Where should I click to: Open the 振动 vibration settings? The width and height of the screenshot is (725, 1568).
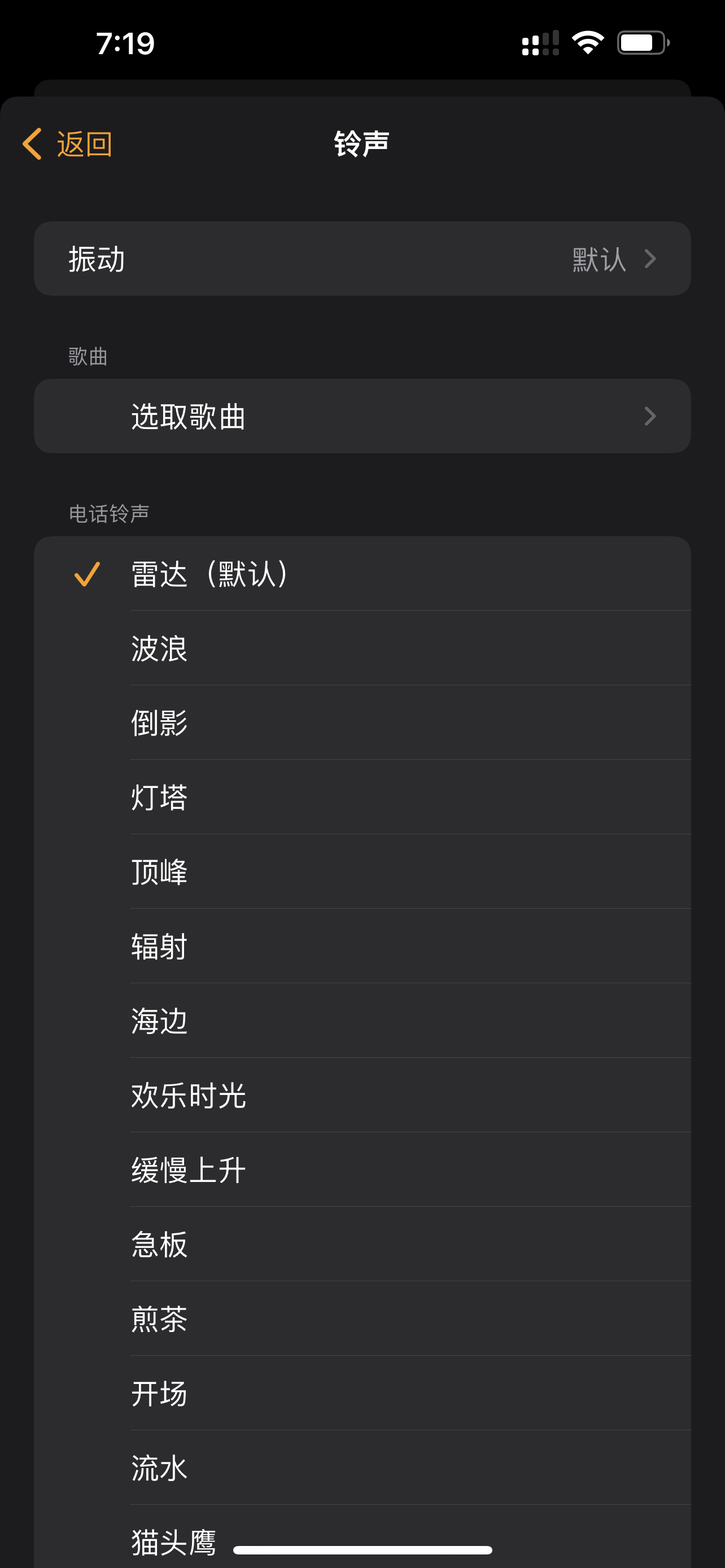point(362,259)
